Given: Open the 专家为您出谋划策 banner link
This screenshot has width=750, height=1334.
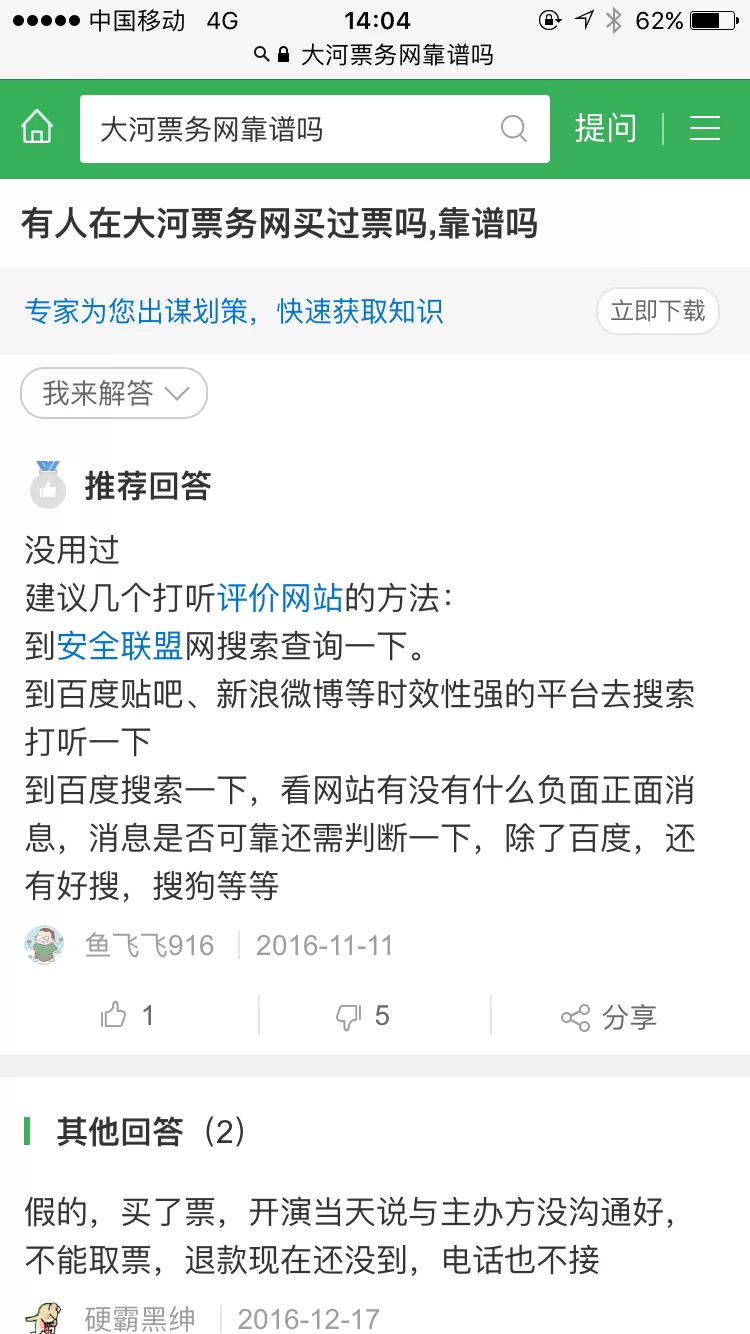Looking at the screenshot, I should (234, 312).
